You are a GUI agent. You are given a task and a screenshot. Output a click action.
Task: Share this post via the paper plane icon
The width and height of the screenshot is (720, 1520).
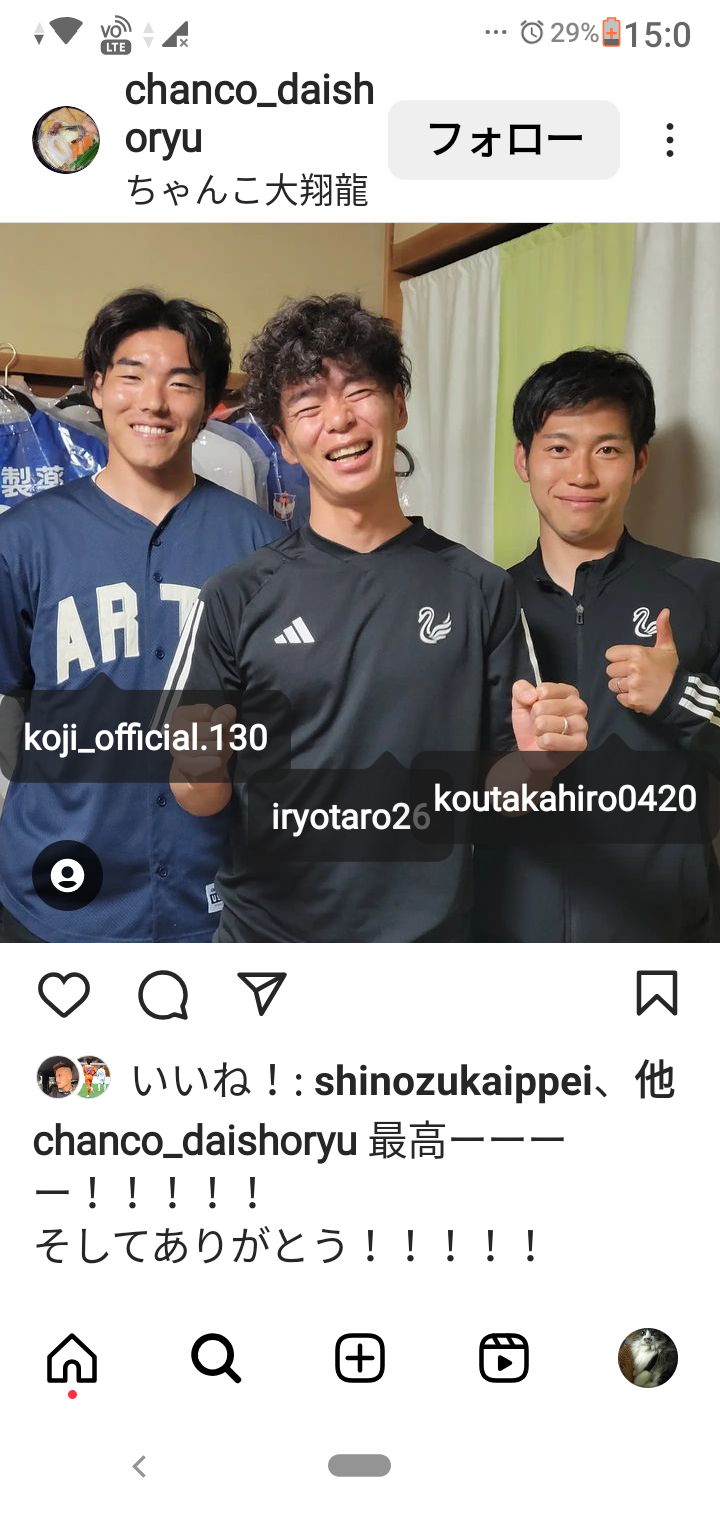262,993
